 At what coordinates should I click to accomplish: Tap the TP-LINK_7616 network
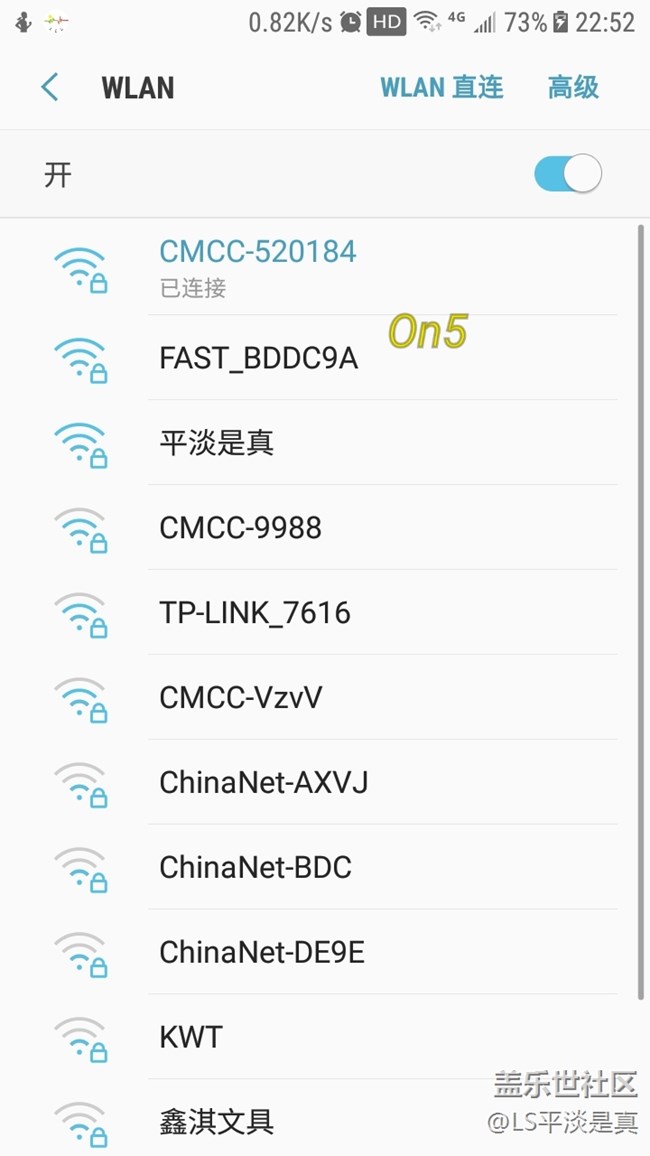tap(255, 613)
